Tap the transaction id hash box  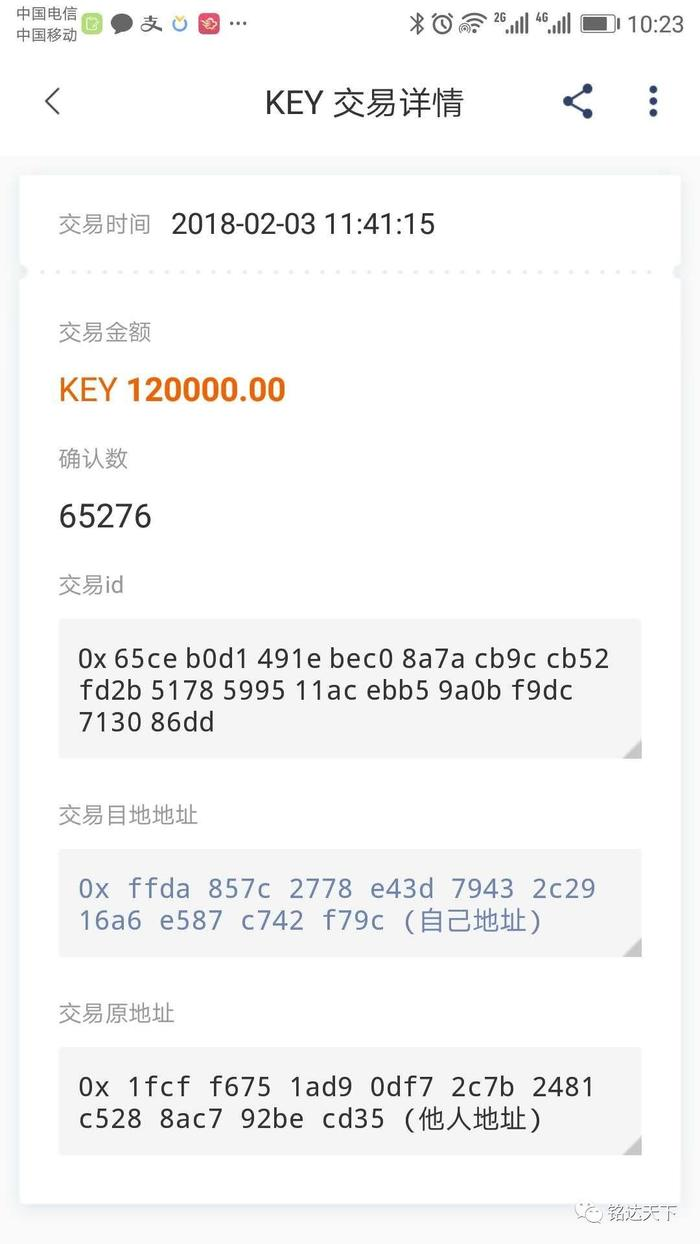point(349,689)
